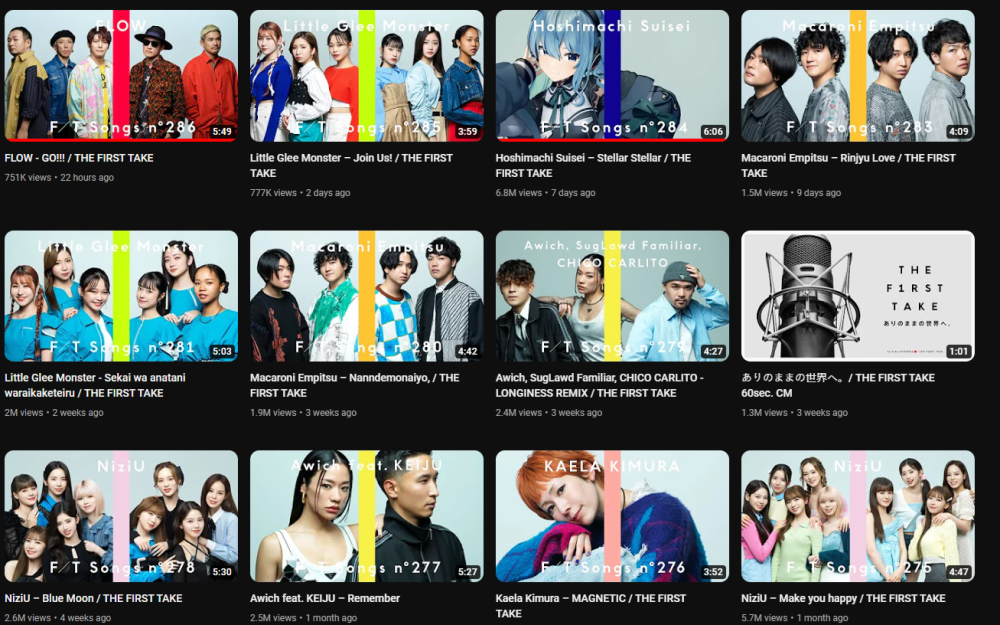Viewport: 1000px width, 625px height.
Task: Play Little Glee Monster – Join Us! video
Action: tap(366, 75)
